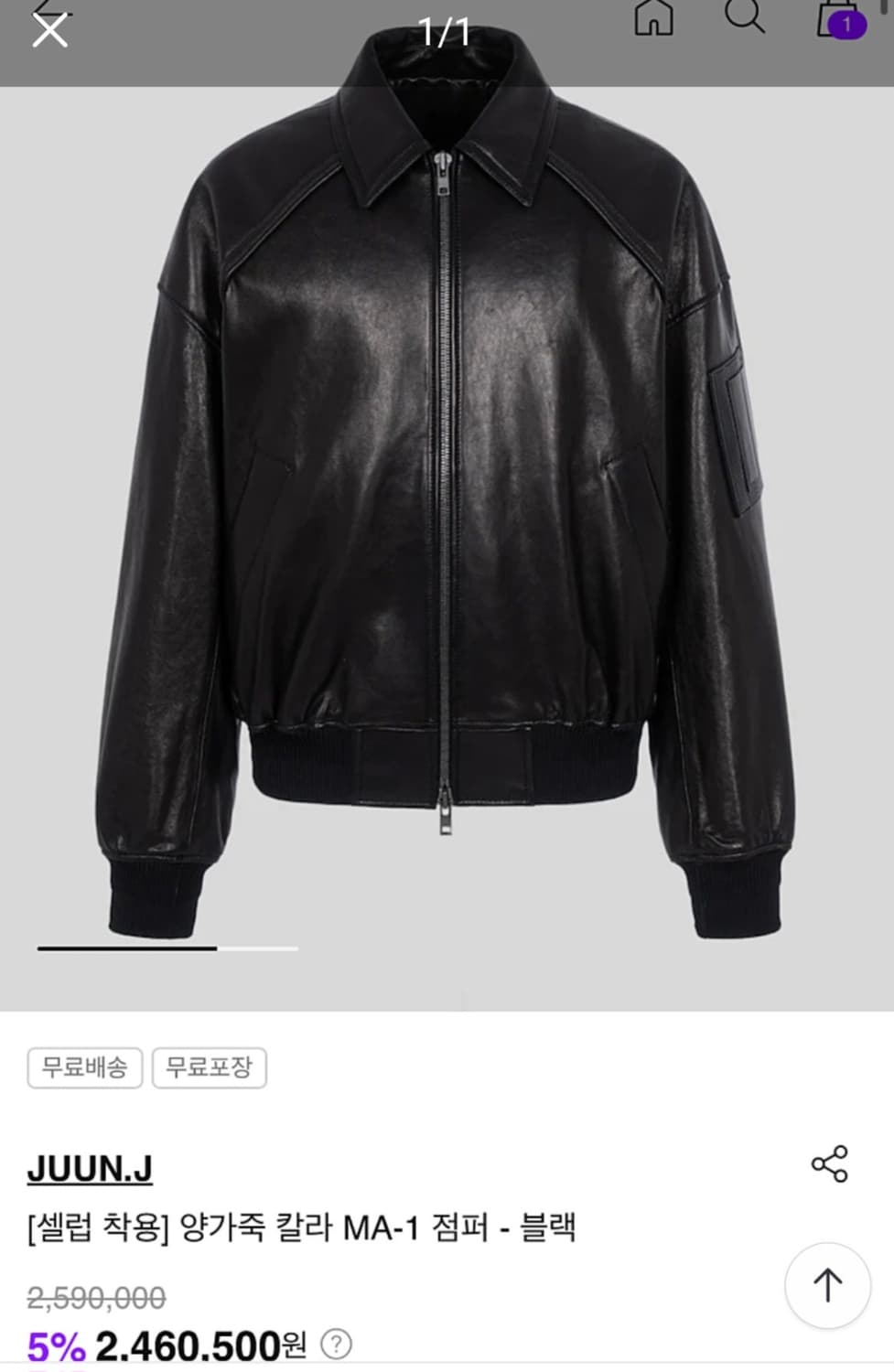Tap the home icon in the top bar

655,18
